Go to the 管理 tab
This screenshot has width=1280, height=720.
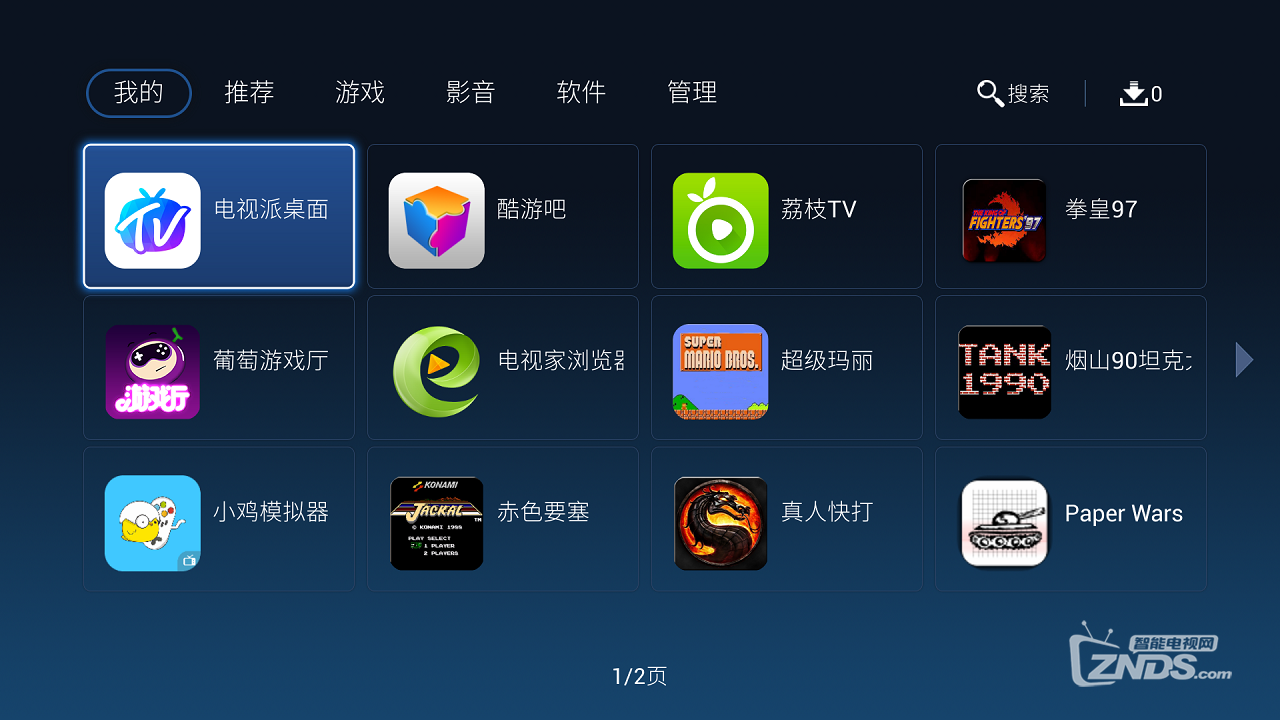tap(692, 93)
